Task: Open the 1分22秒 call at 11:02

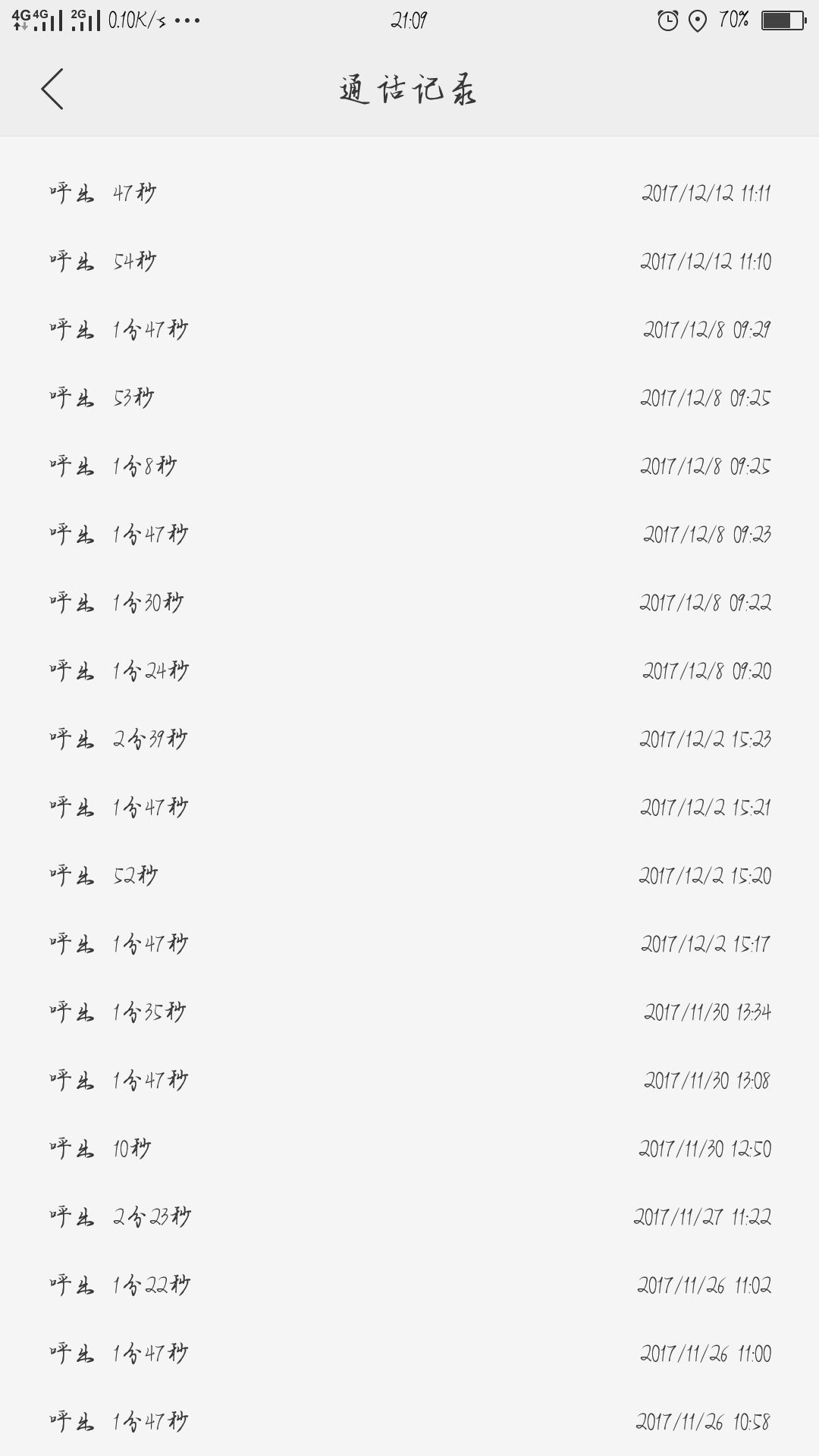Action: point(409,1285)
